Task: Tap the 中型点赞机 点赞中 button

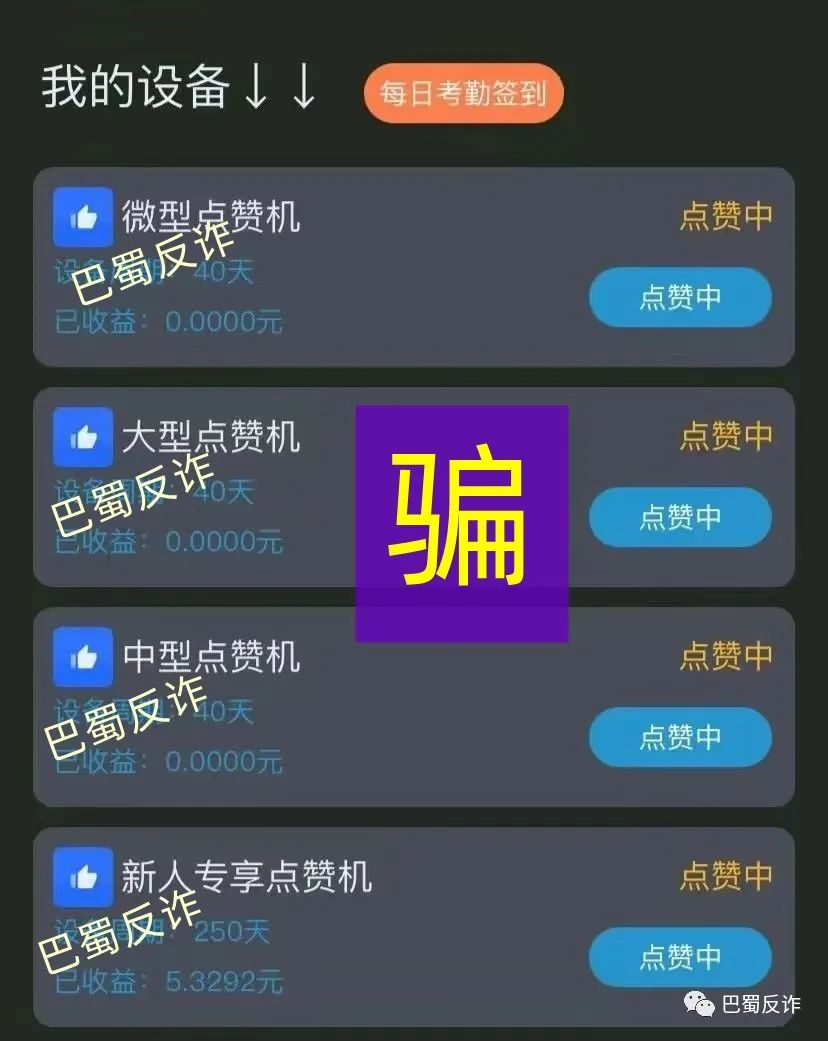Action: coord(680,737)
